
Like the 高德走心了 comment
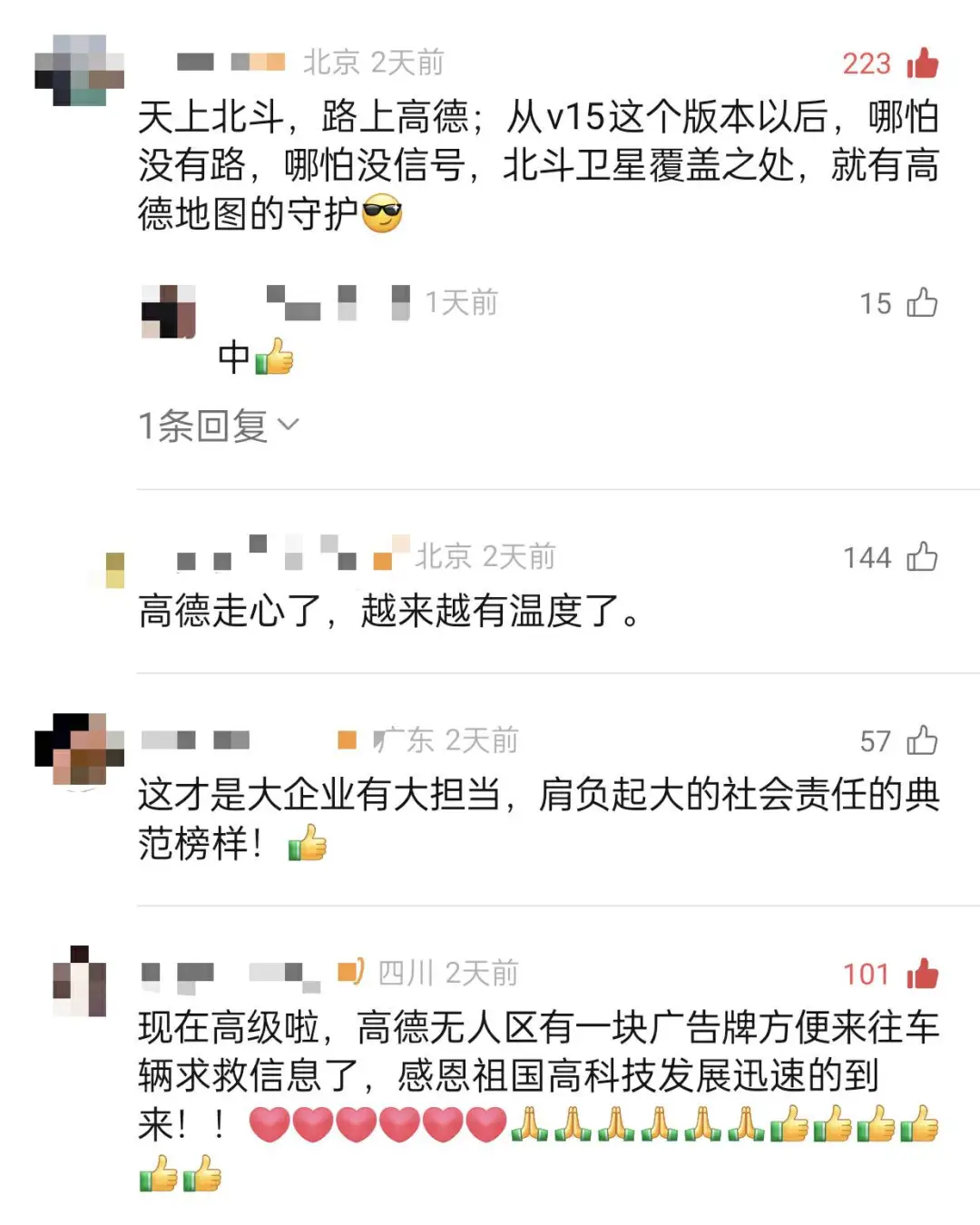(922, 556)
